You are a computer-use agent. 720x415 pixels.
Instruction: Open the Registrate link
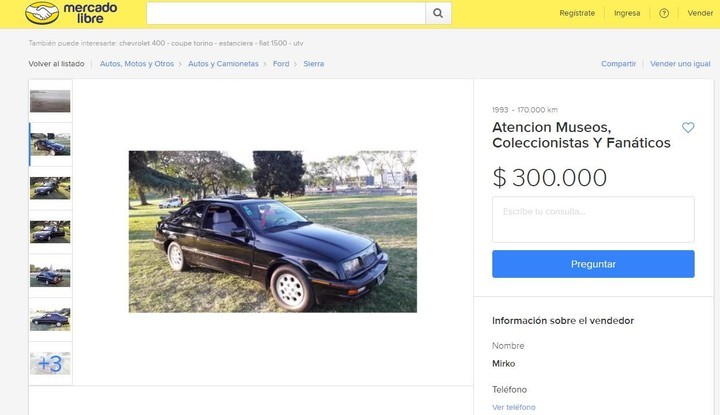coord(577,13)
